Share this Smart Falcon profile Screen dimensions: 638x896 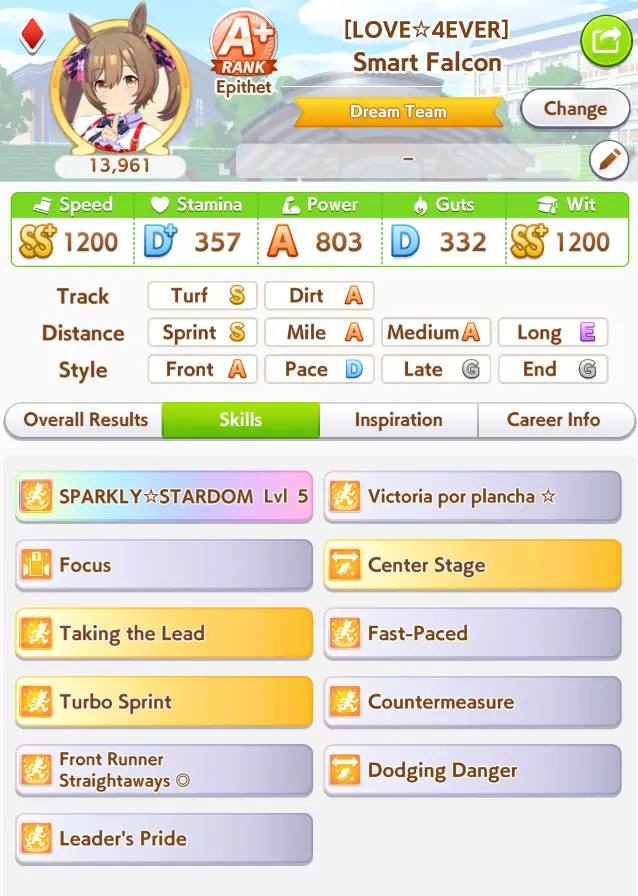point(606,40)
